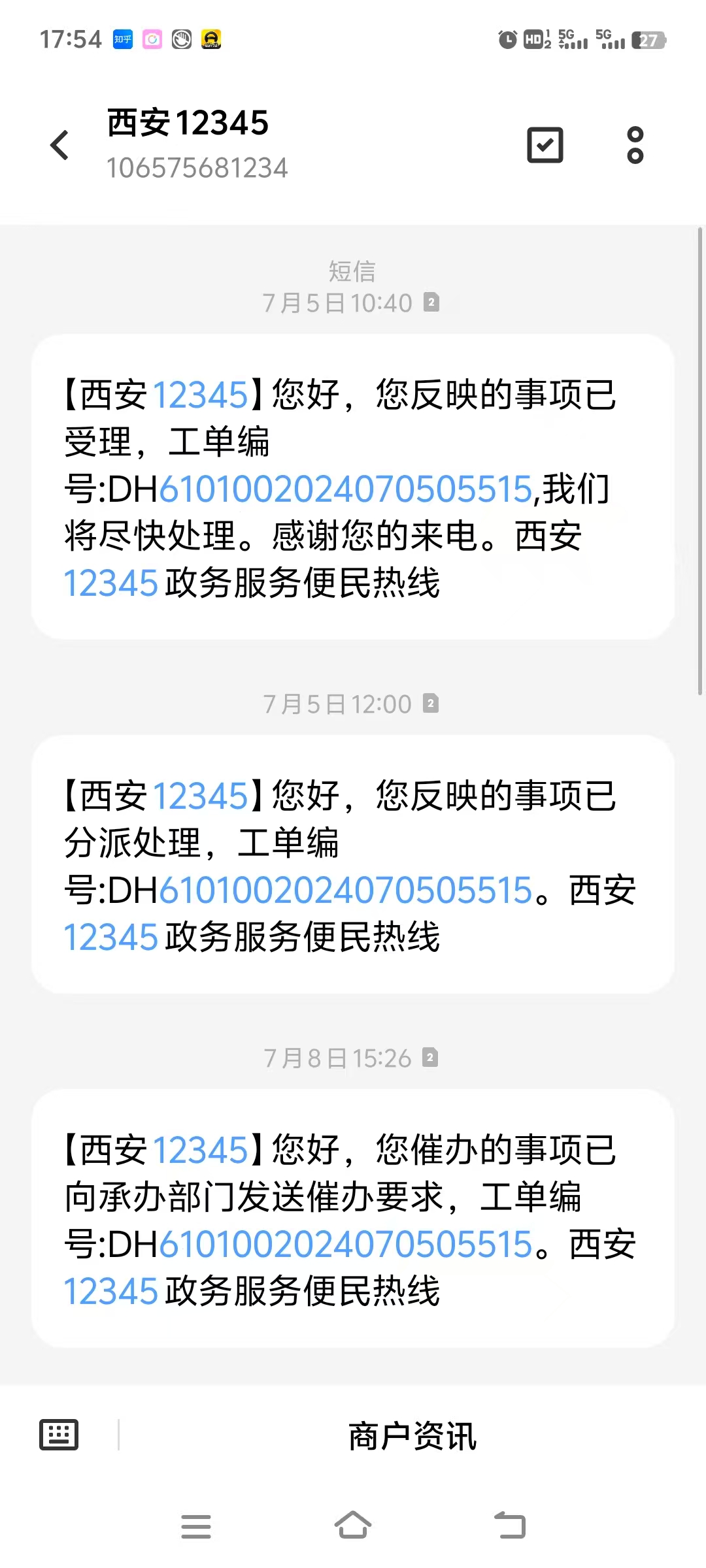Image resolution: width=706 pixels, height=1568 pixels.
Task: Go back to the message list
Action: pyautogui.click(x=59, y=145)
